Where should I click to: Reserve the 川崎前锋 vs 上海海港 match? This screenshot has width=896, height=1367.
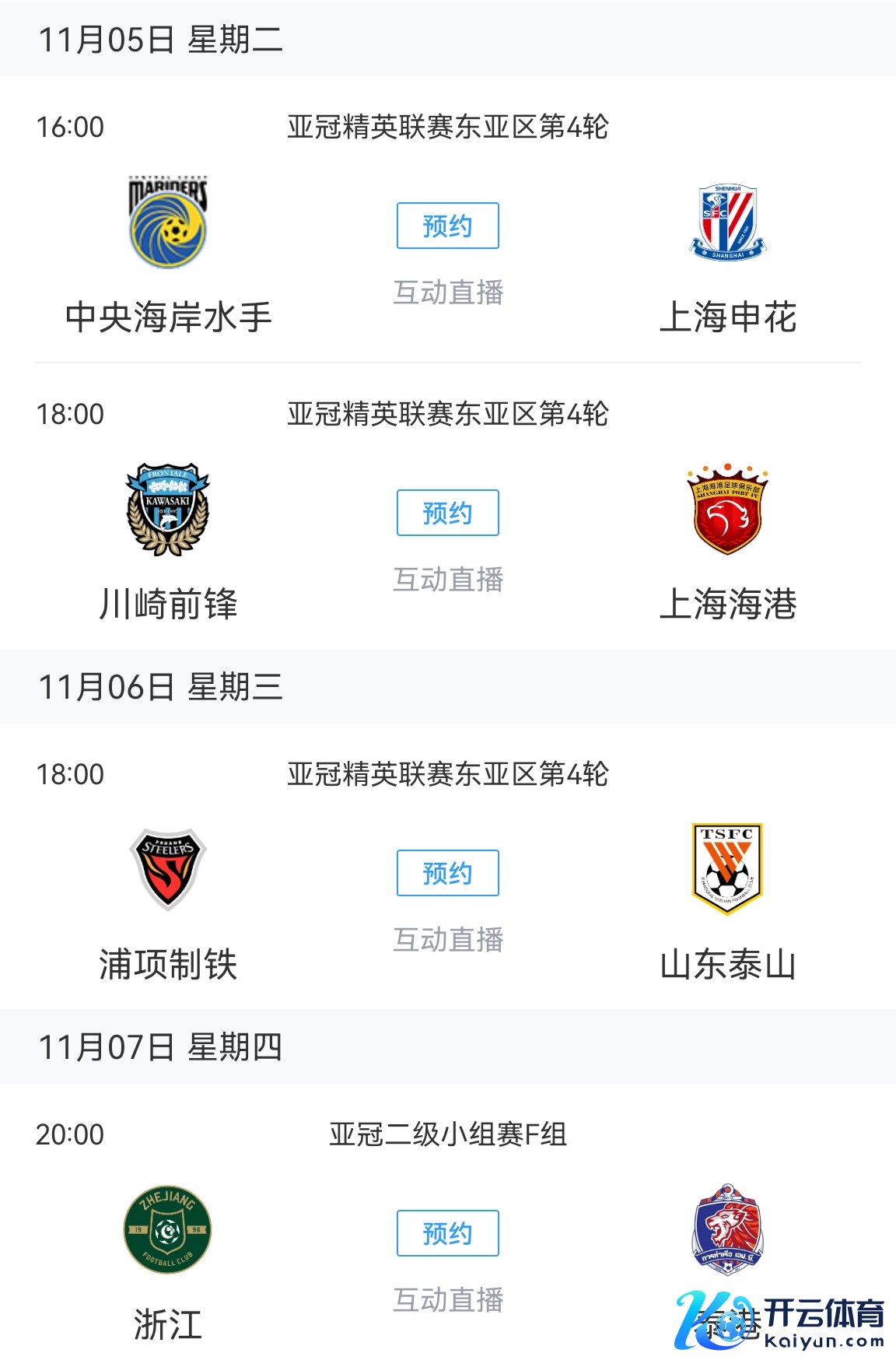447,513
